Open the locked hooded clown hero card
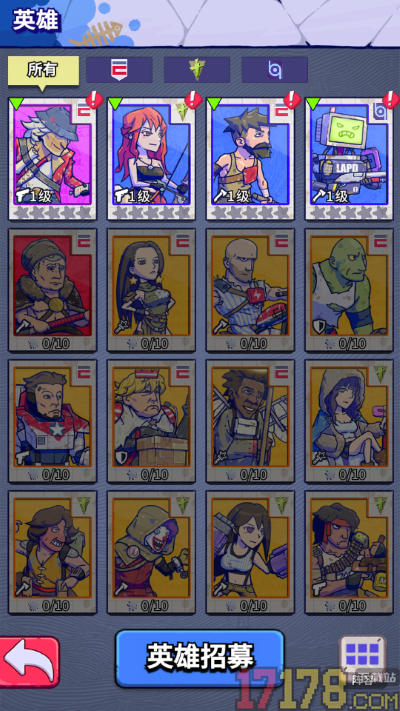 (151, 552)
